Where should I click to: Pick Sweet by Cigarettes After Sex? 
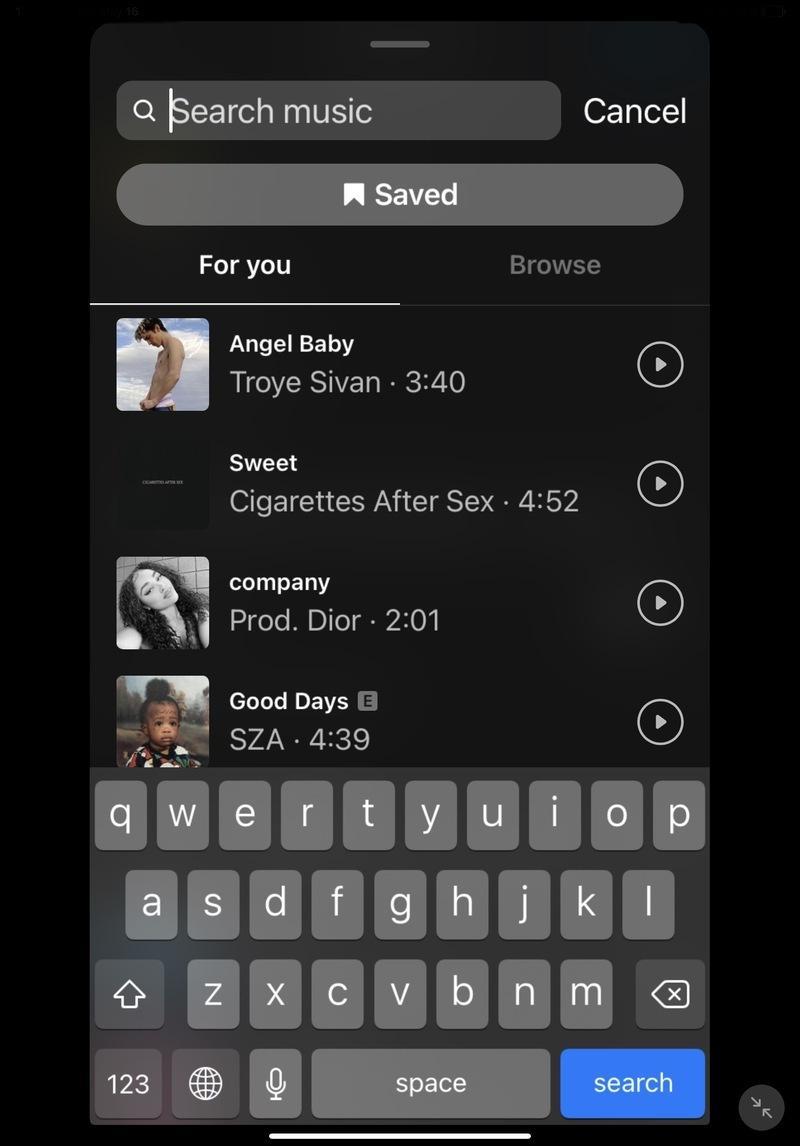point(400,484)
